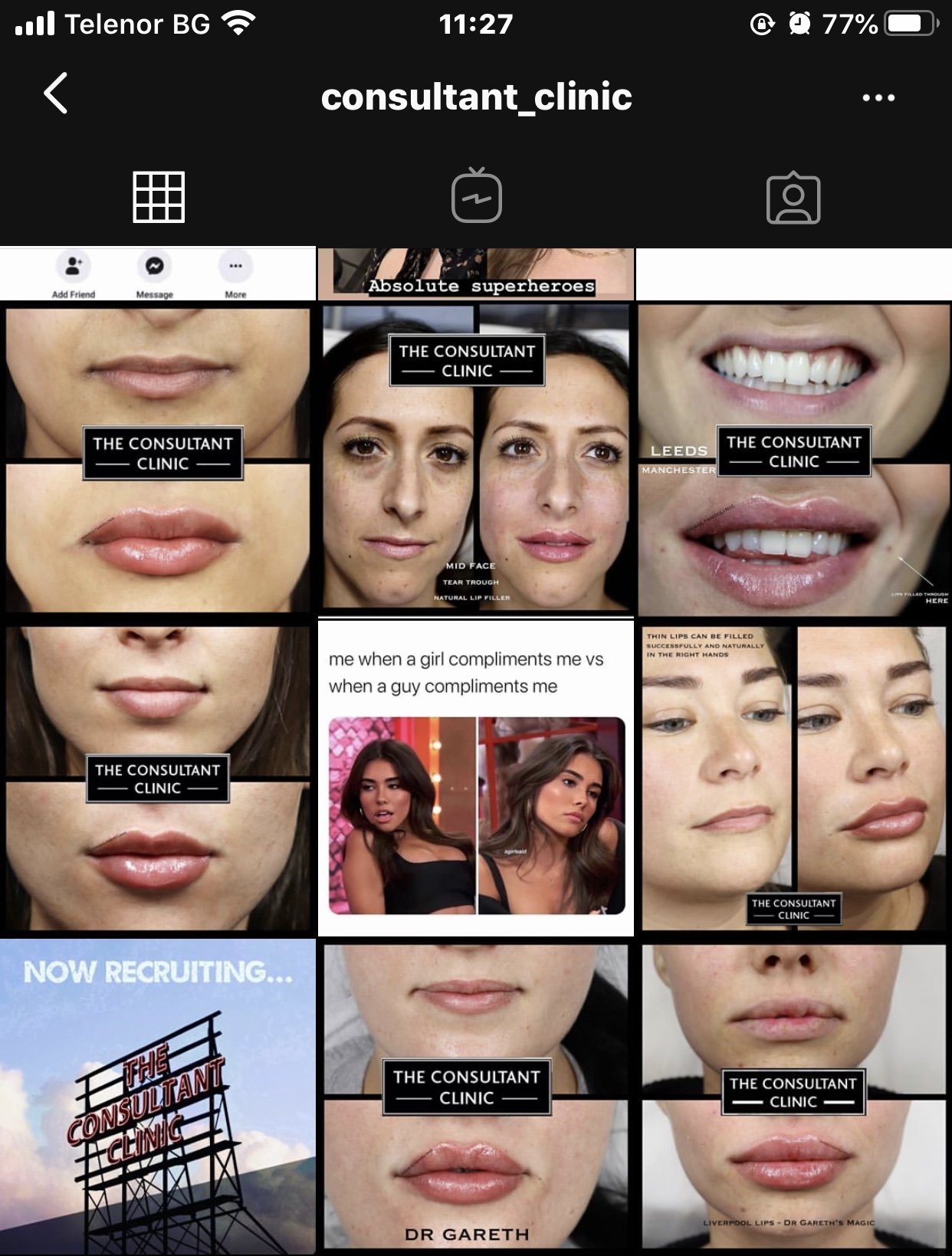
Task: Open the Leeds Manchester teeth post
Action: [793, 458]
